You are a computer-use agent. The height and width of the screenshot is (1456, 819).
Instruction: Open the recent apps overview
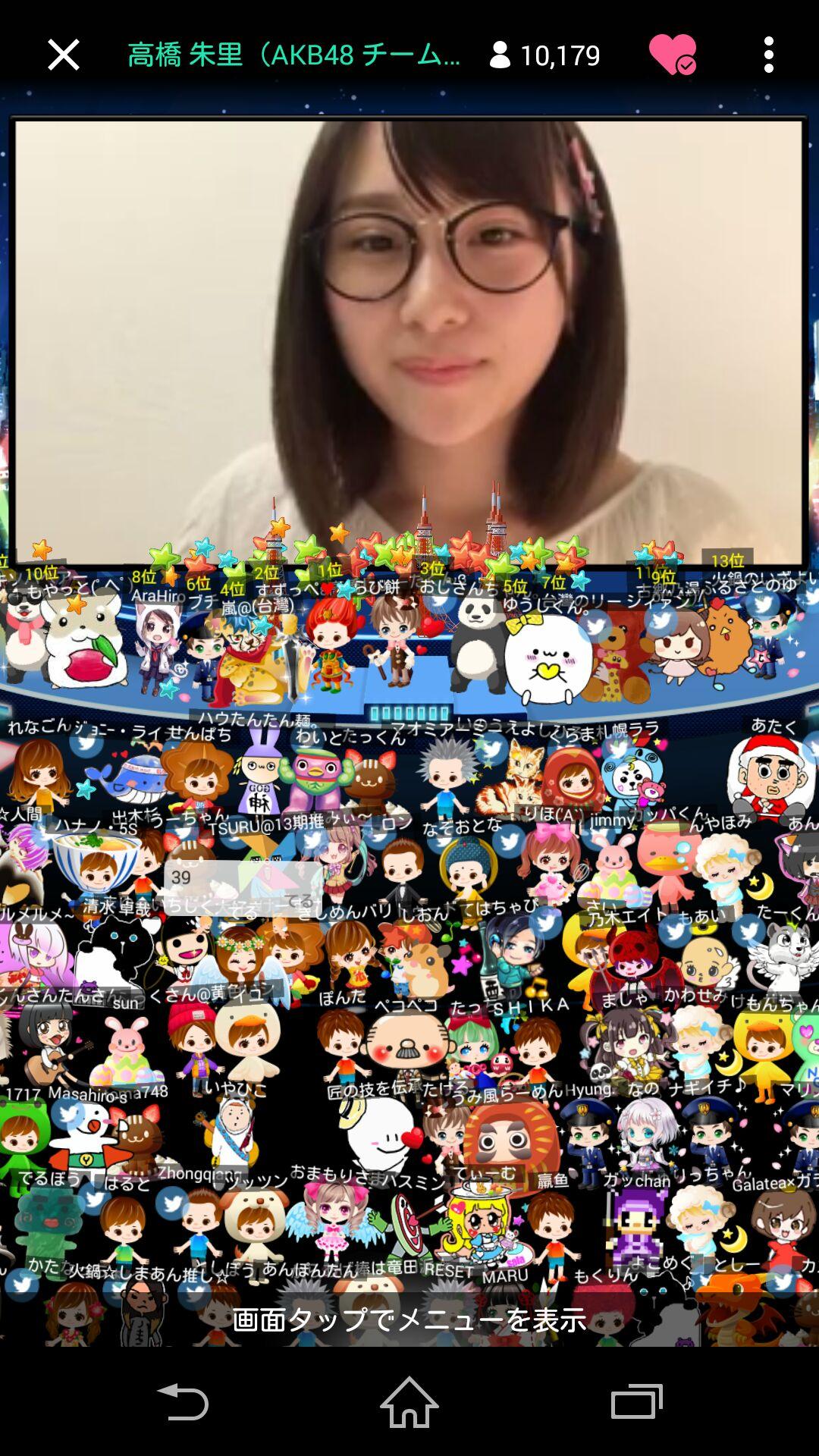click(636, 1401)
